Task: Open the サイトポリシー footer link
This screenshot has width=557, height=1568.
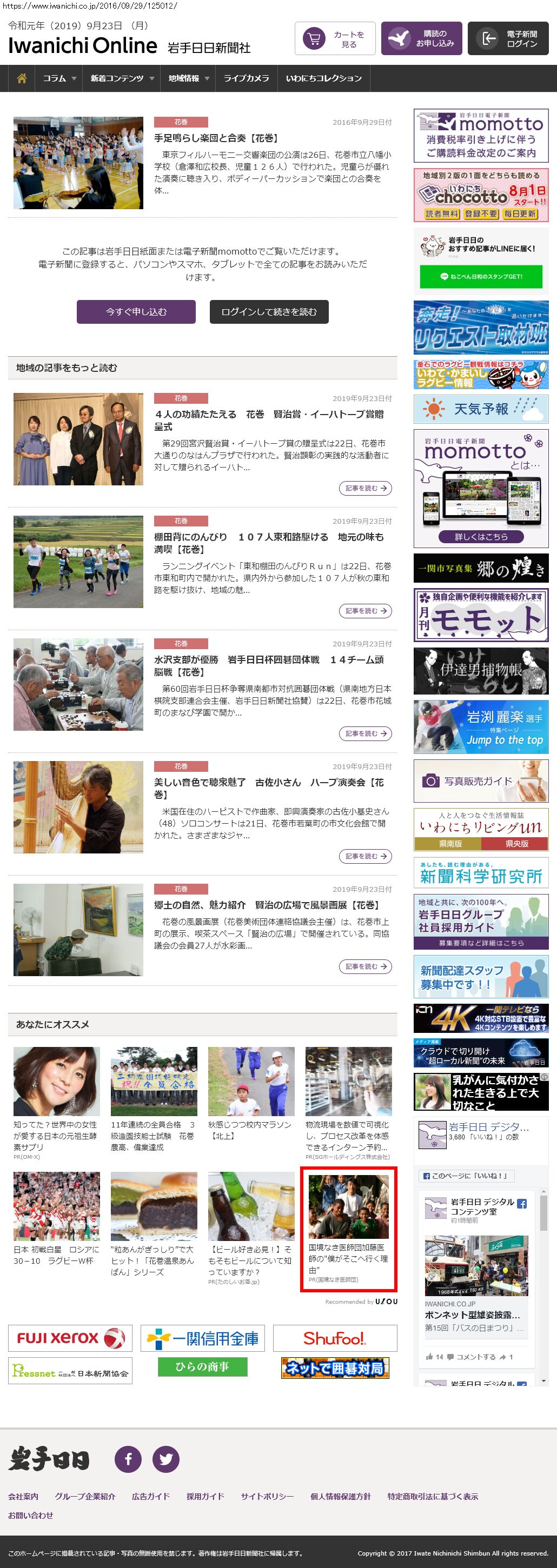Action: click(267, 1496)
